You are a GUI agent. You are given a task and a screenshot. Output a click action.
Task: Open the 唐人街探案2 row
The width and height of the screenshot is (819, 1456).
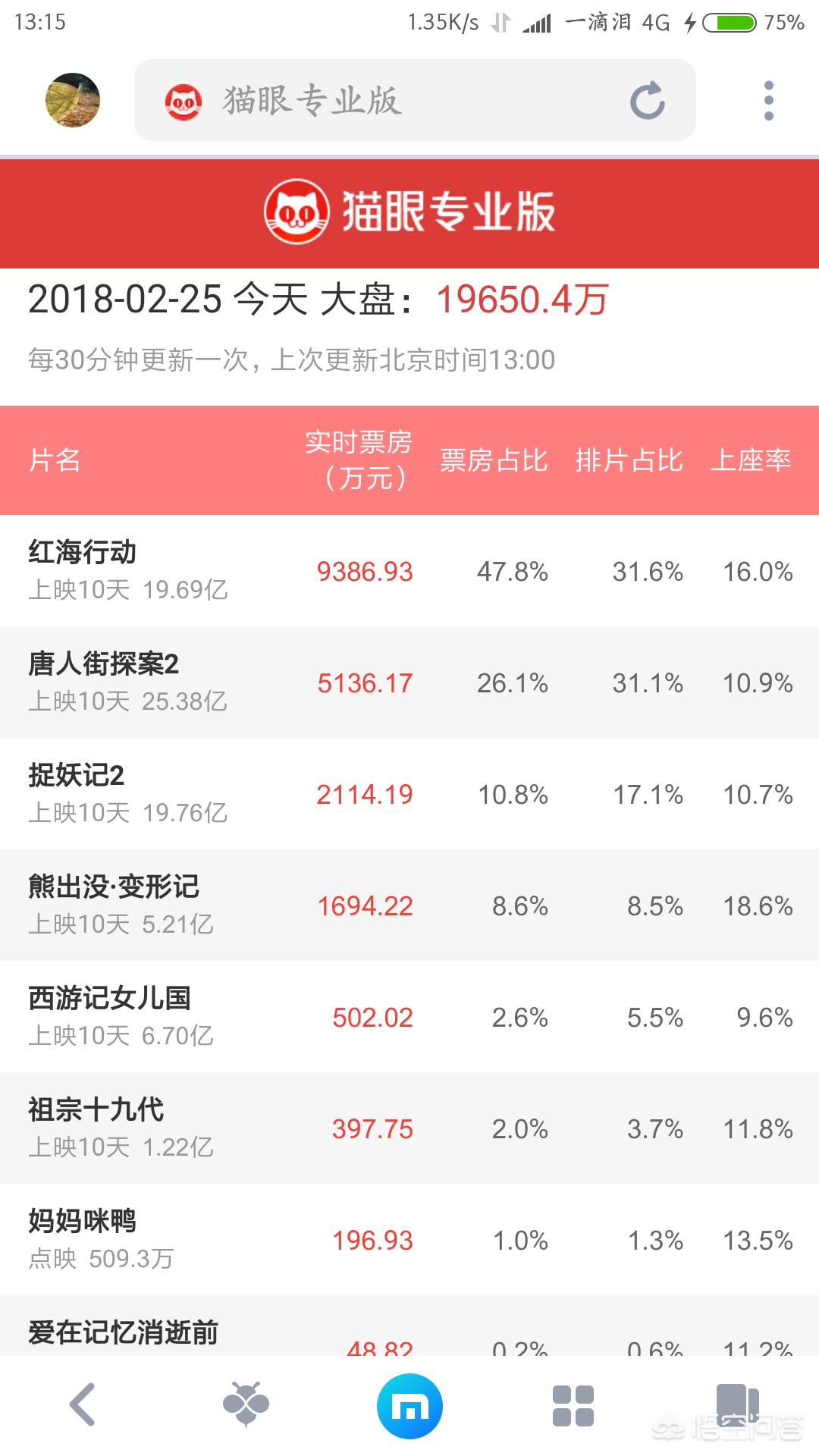[409, 682]
